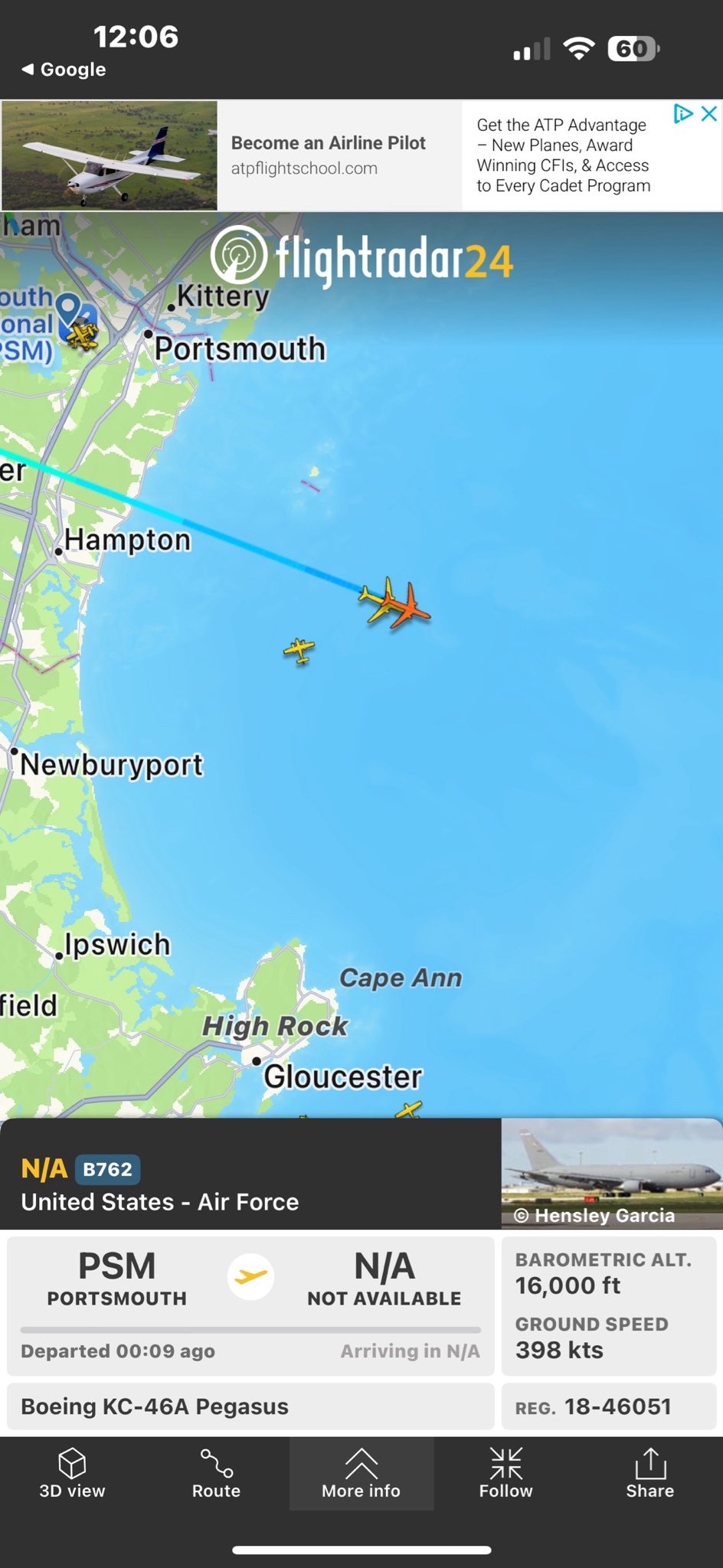Viewport: 723px width, 1568px height.
Task: Open the 3D view
Action: (x=72, y=1473)
